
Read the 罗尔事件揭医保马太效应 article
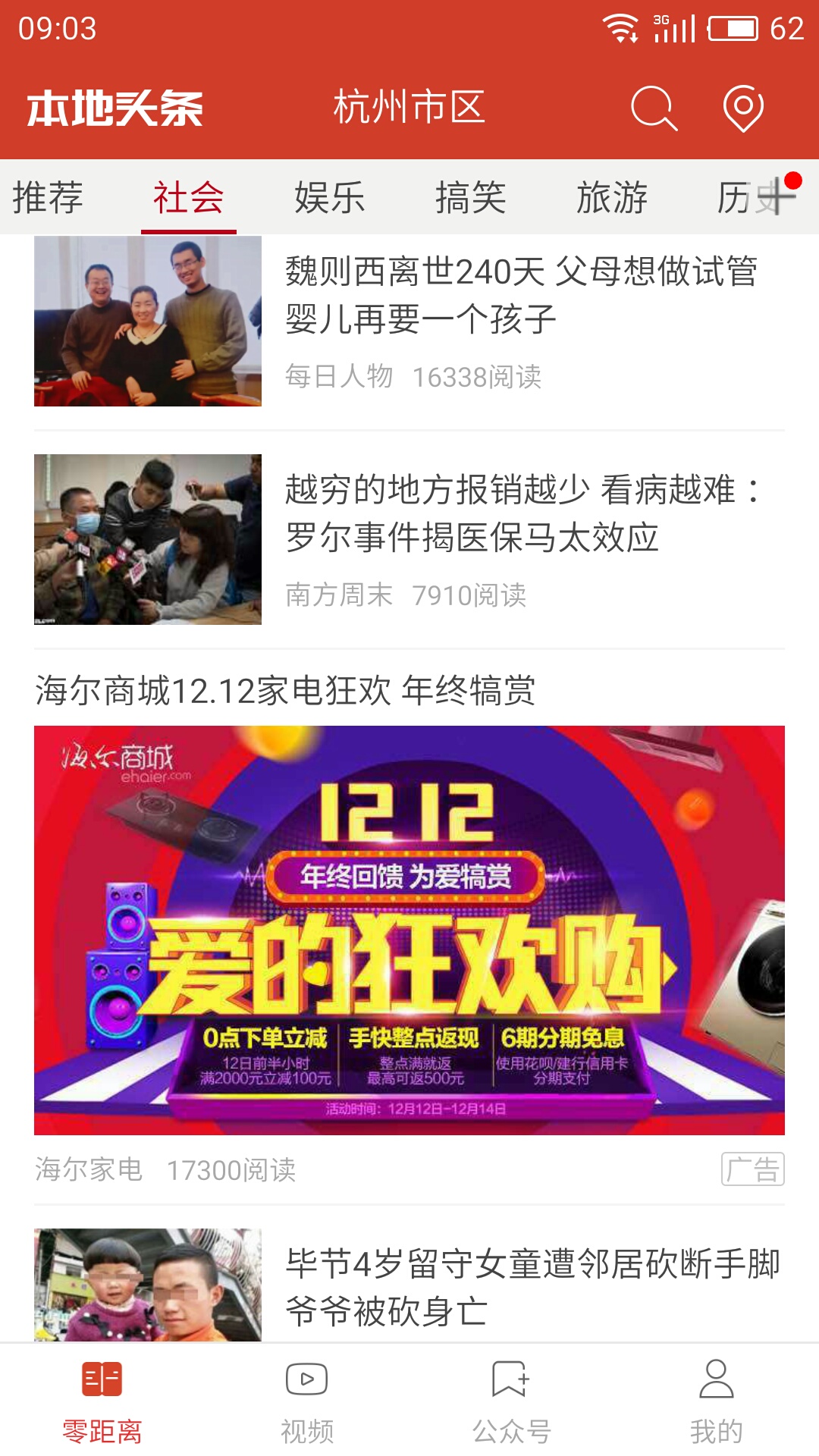point(520,514)
